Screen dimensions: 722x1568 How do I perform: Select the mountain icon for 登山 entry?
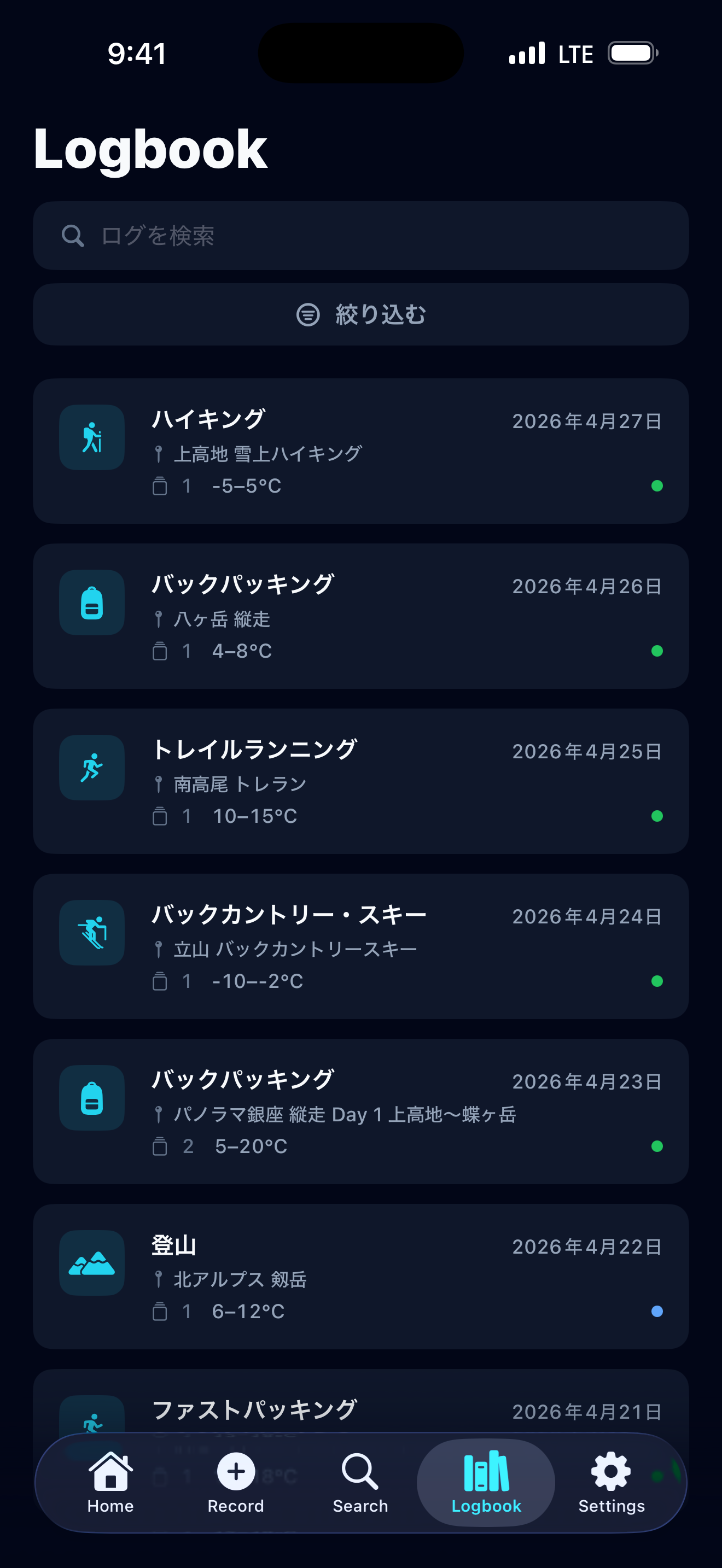(x=91, y=1263)
